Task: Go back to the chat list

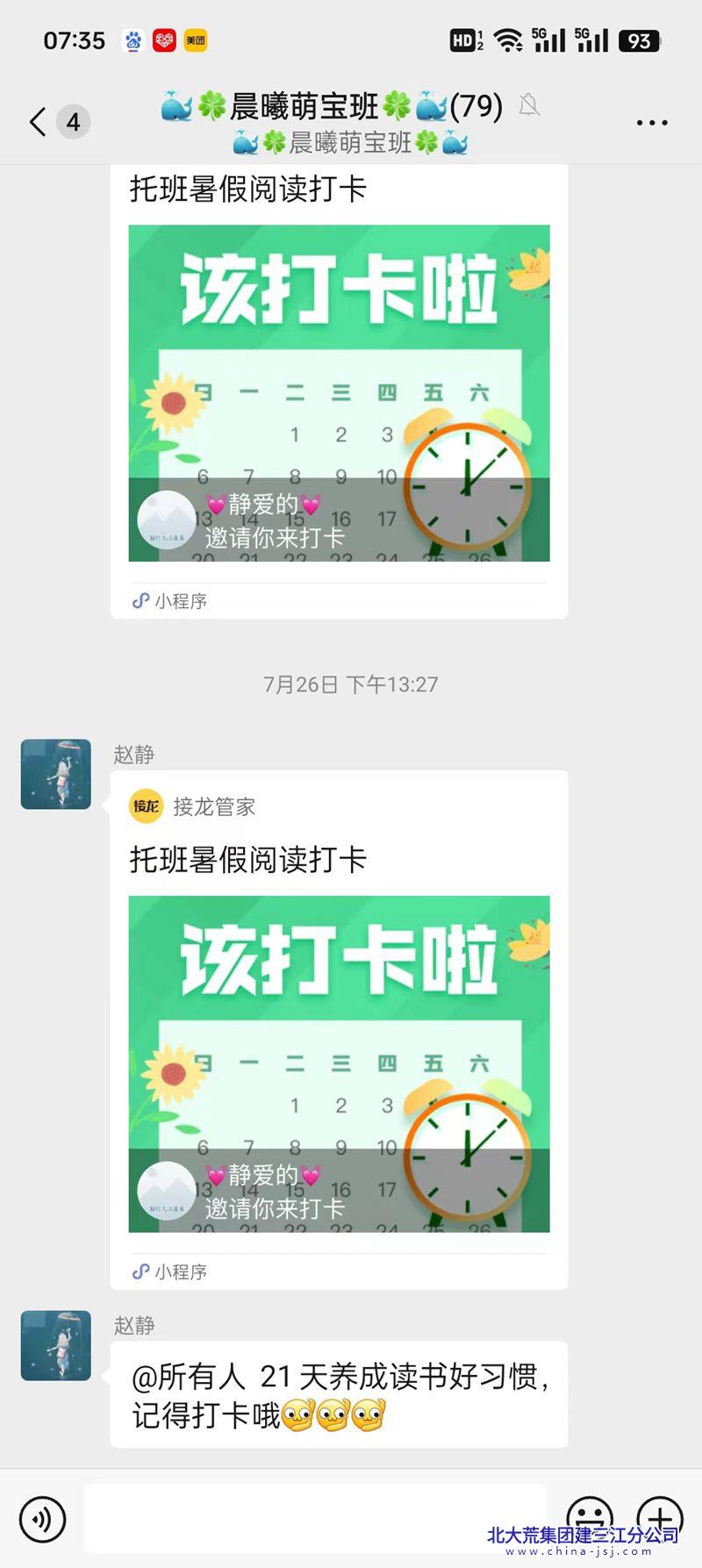Action: click(x=38, y=122)
